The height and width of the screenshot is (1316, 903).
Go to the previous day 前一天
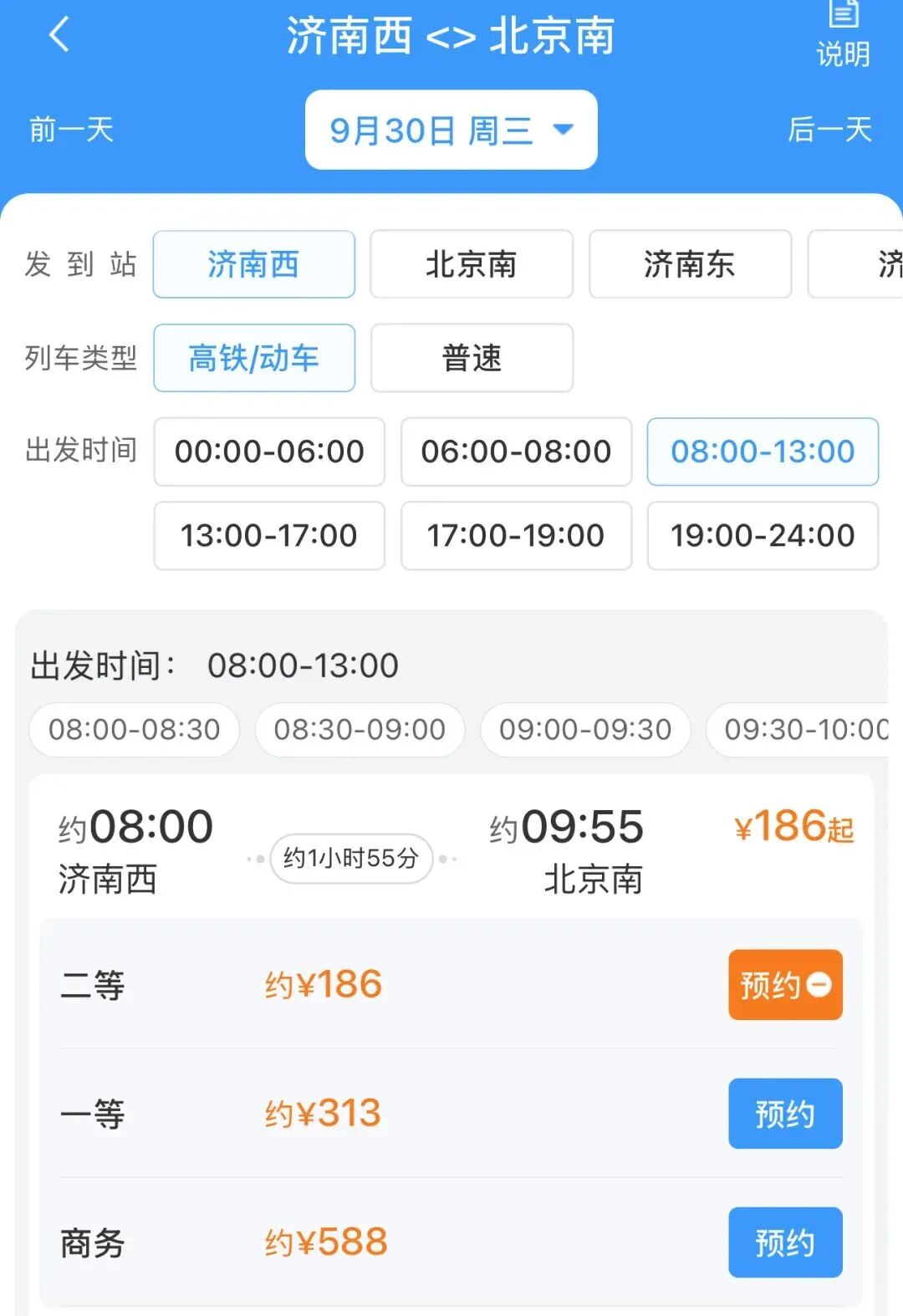[71, 130]
